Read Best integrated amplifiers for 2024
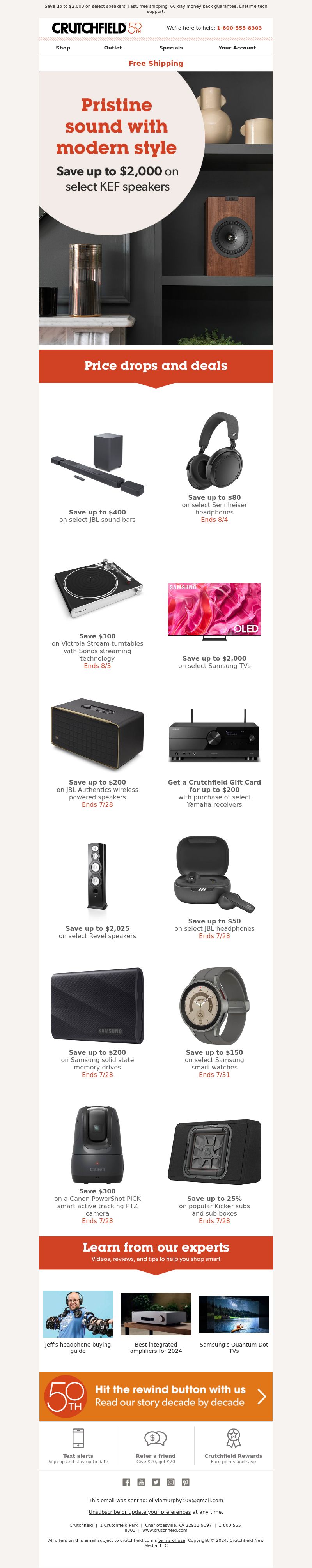Screen dimensions: 312x1568 coord(155,1321)
